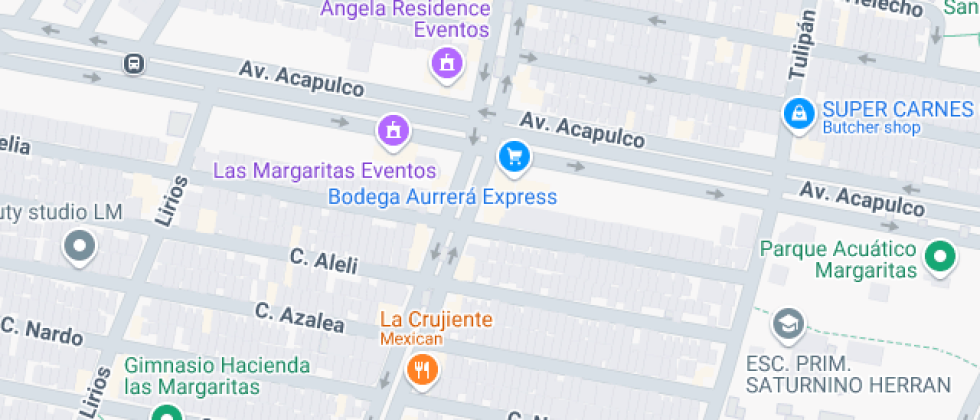This screenshot has width=980, height=420.
Task: Open the SUPER CARNES butcher shop marker
Action: pos(797,114)
